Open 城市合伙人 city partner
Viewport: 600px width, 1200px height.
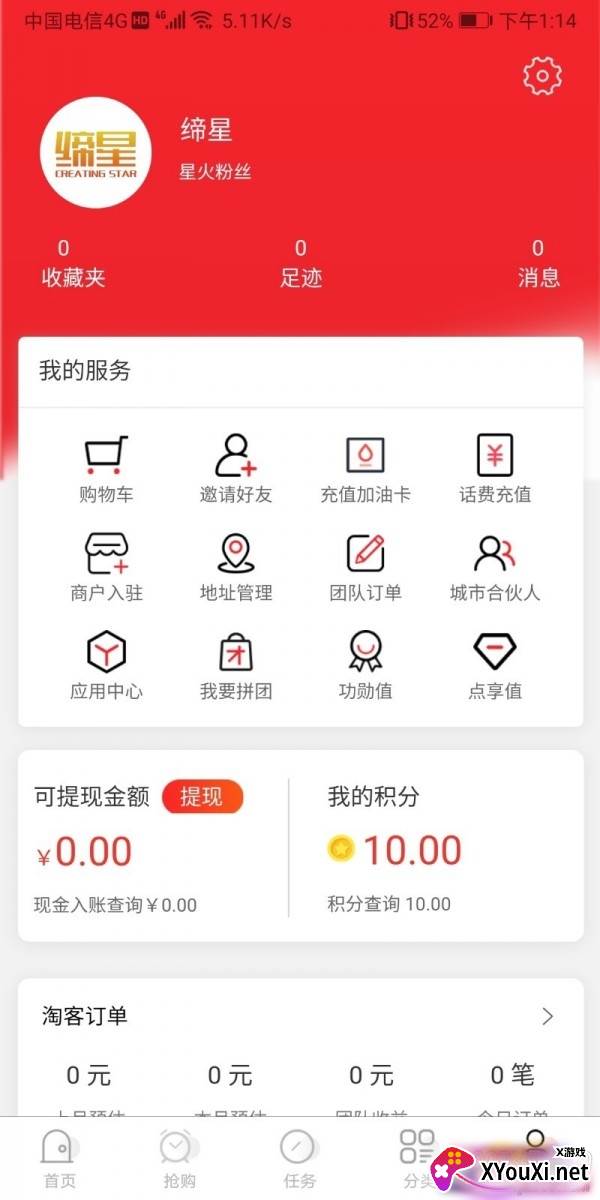click(495, 567)
